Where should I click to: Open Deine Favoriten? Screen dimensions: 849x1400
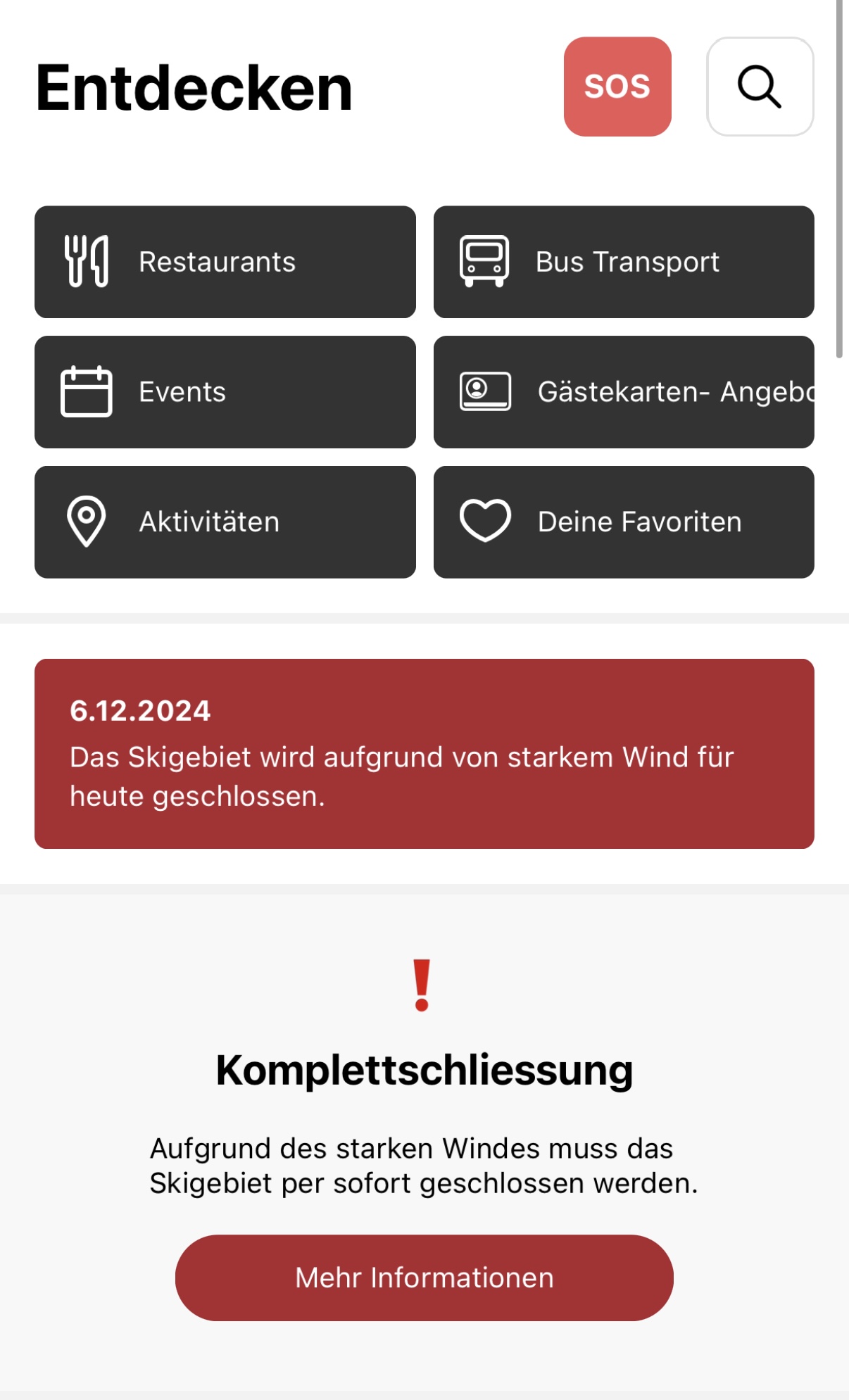[624, 522]
